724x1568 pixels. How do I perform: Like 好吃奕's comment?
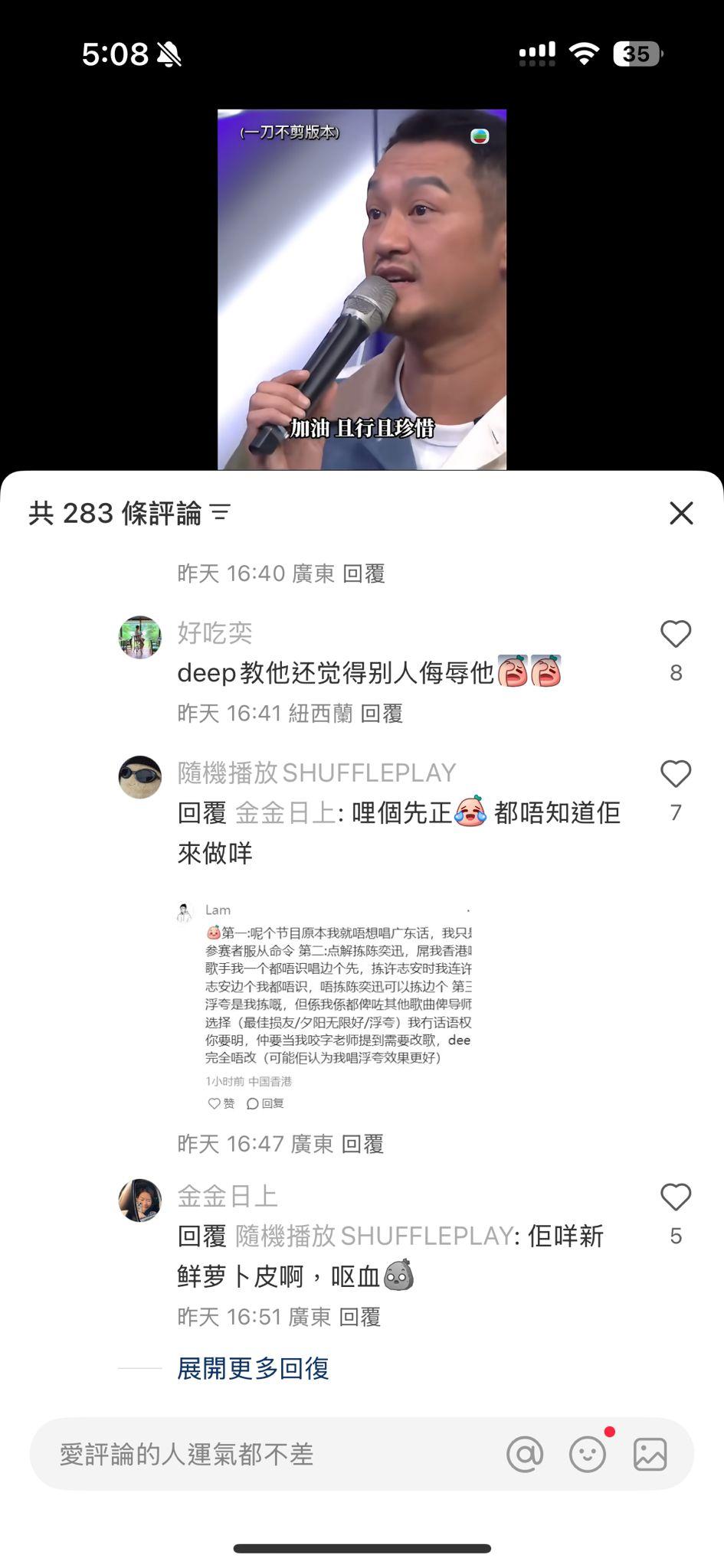click(676, 634)
